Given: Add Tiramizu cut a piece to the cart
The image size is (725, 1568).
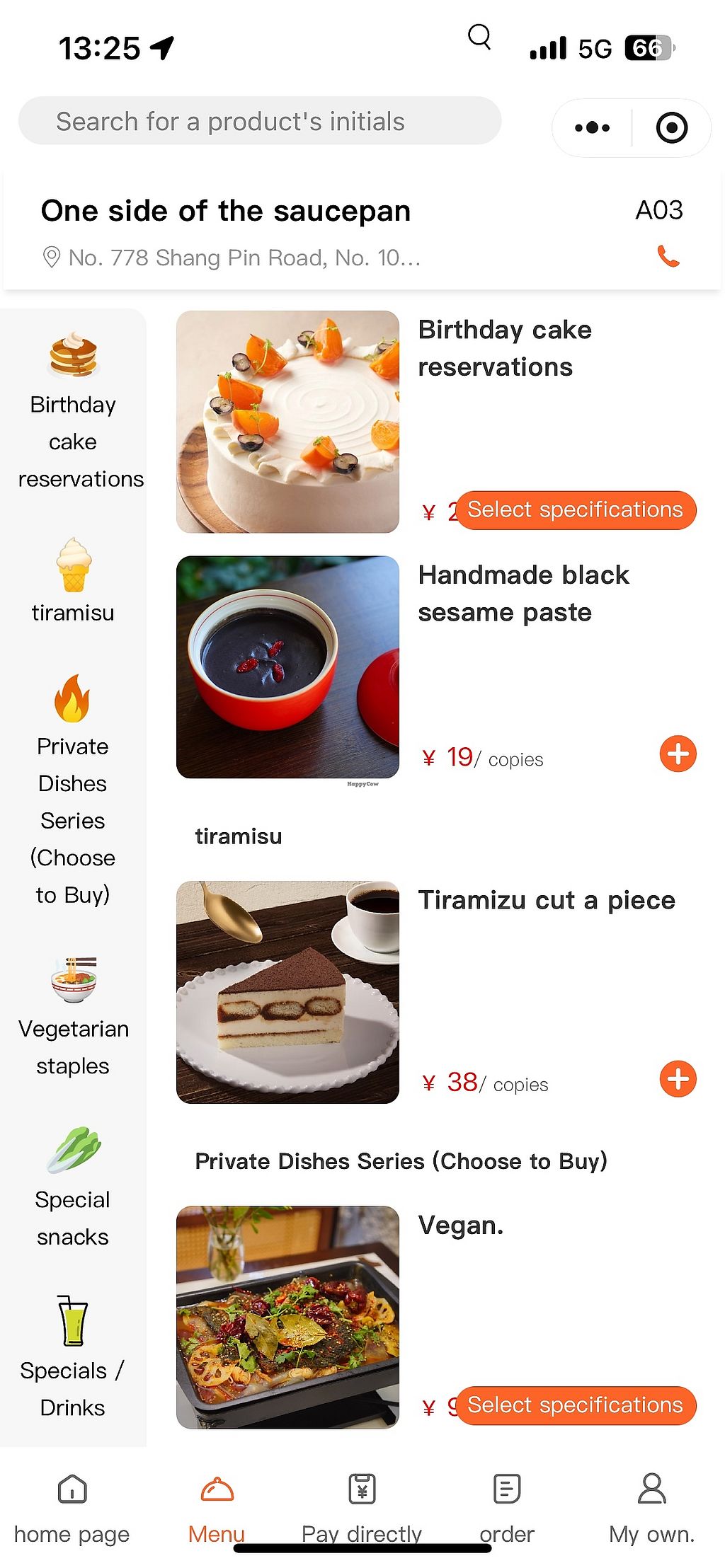Looking at the screenshot, I should [678, 1079].
